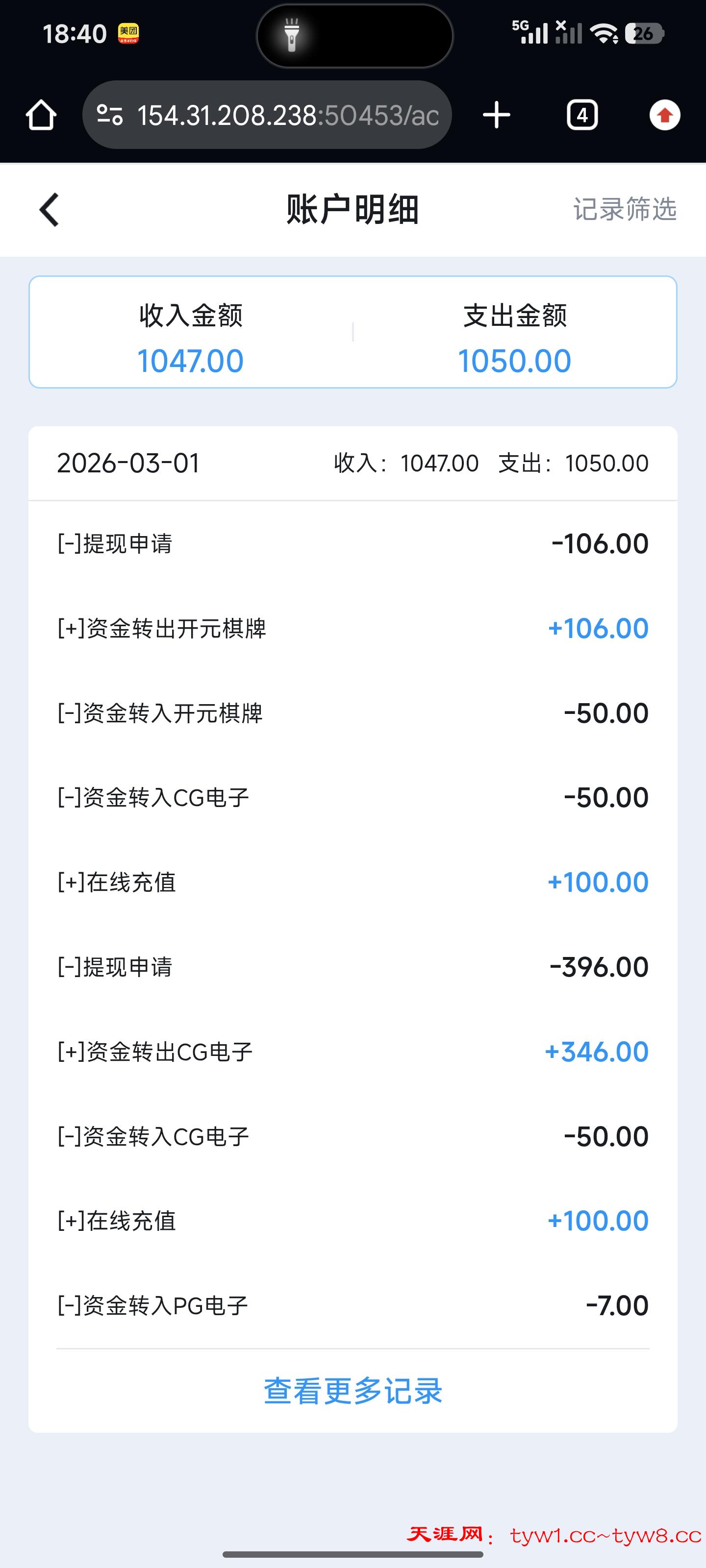Image resolution: width=706 pixels, height=1568 pixels.
Task: Open the browser home page
Action: 41,115
